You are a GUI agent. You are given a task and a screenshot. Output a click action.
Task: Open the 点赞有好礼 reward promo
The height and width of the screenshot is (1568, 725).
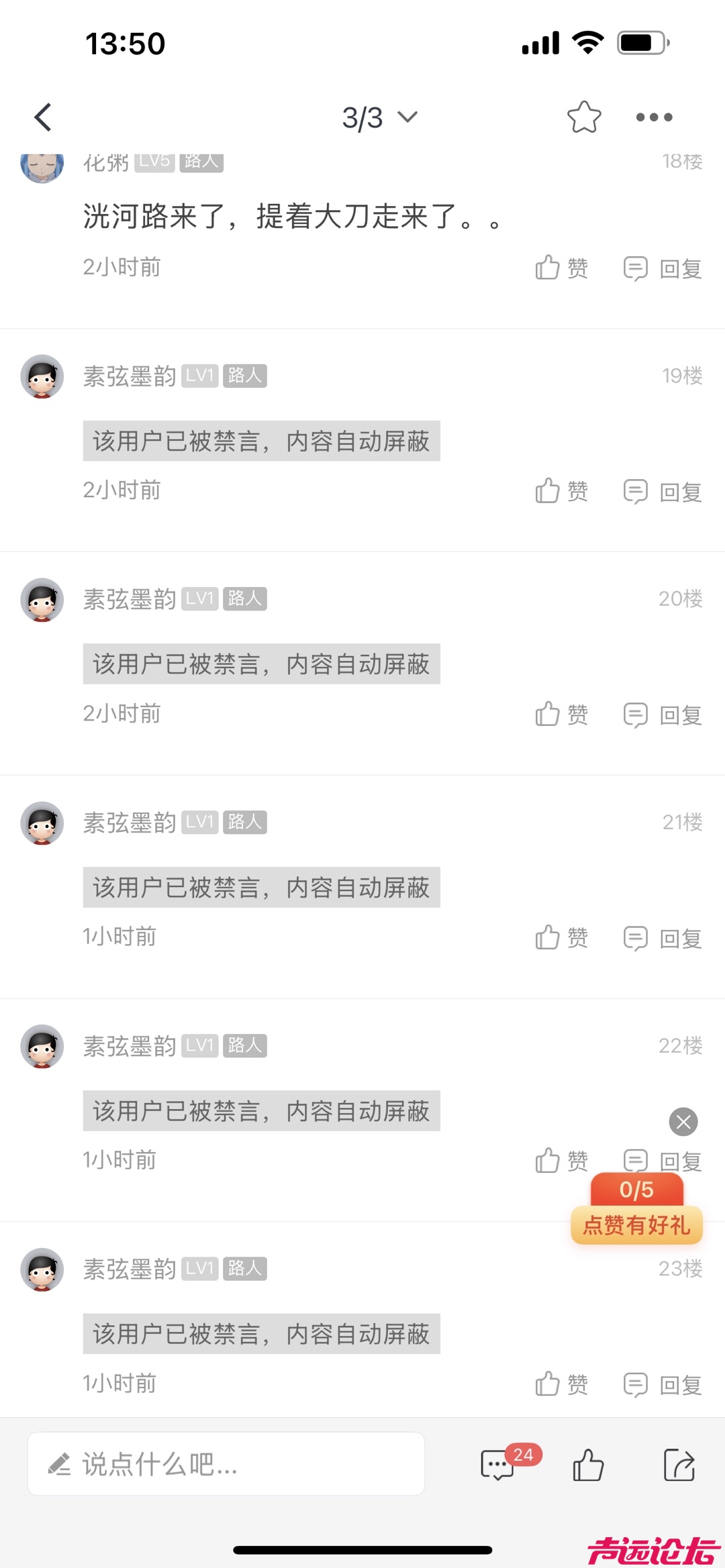pyautogui.click(x=636, y=1224)
